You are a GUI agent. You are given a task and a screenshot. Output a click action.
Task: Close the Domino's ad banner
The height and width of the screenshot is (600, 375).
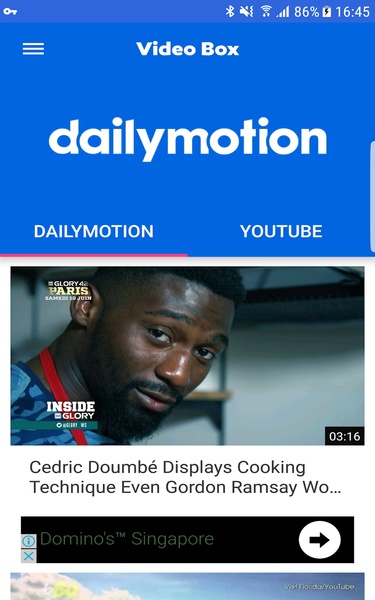coord(29,556)
